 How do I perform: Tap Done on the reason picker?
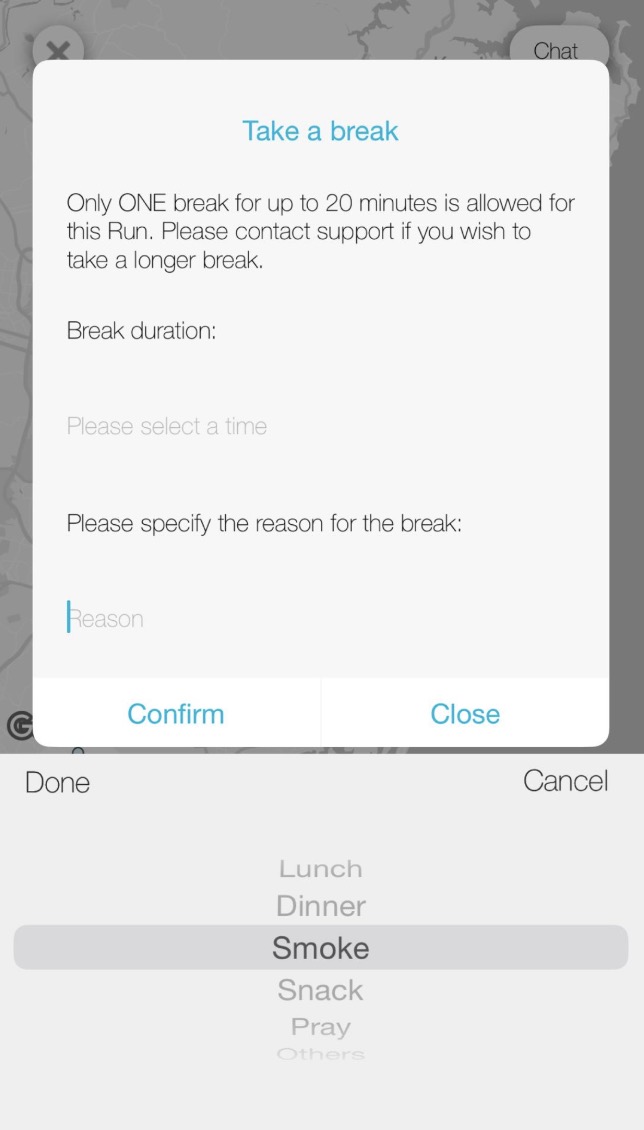(58, 782)
